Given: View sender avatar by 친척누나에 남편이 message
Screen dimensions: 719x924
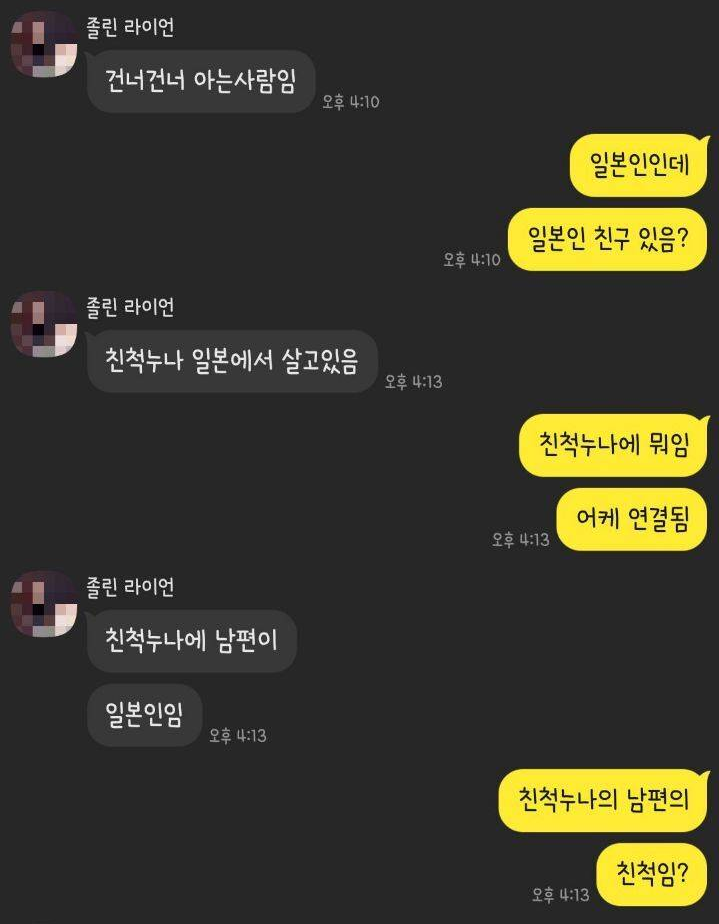Looking at the screenshot, I should pyautogui.click(x=43, y=604).
